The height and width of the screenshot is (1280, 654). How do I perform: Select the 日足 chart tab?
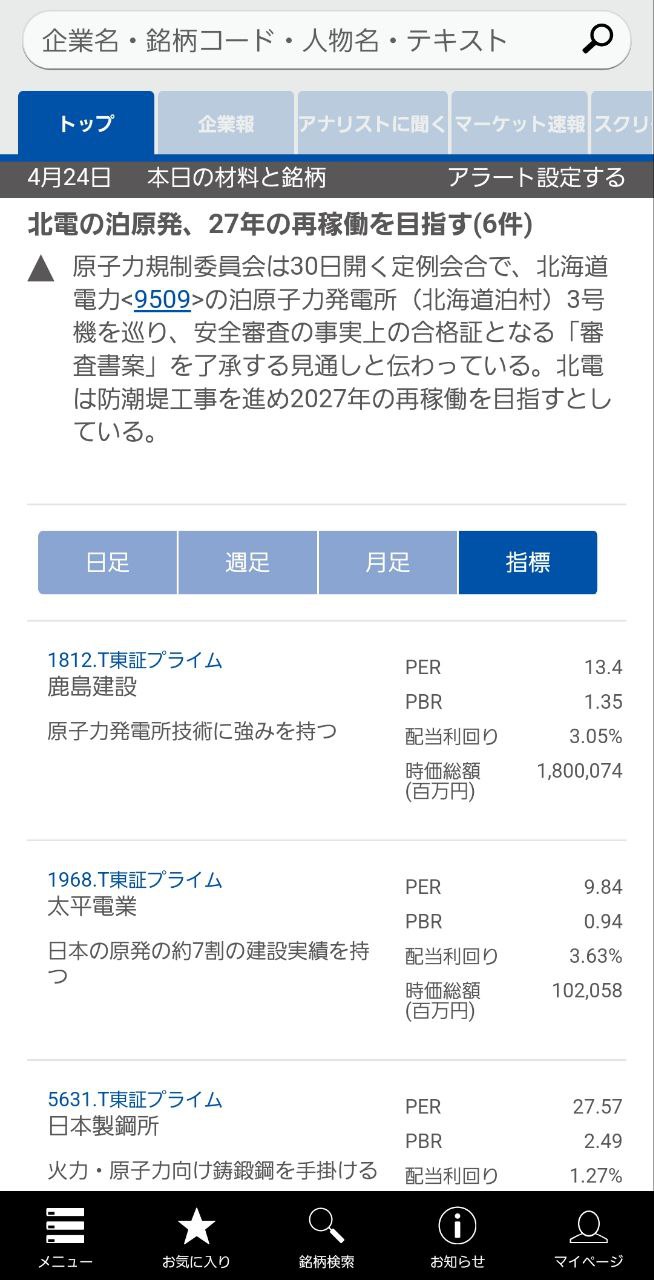108,562
